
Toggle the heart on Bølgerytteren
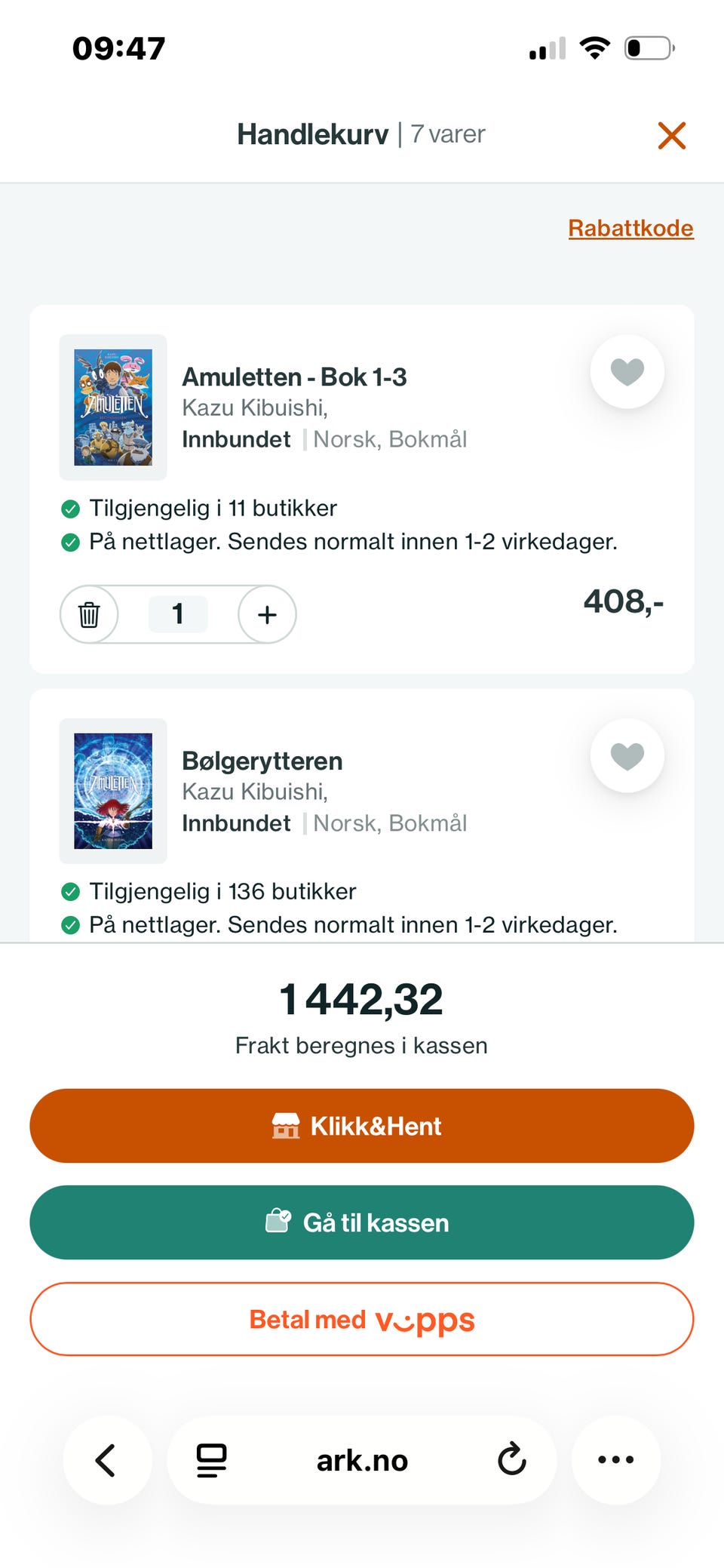point(627,755)
